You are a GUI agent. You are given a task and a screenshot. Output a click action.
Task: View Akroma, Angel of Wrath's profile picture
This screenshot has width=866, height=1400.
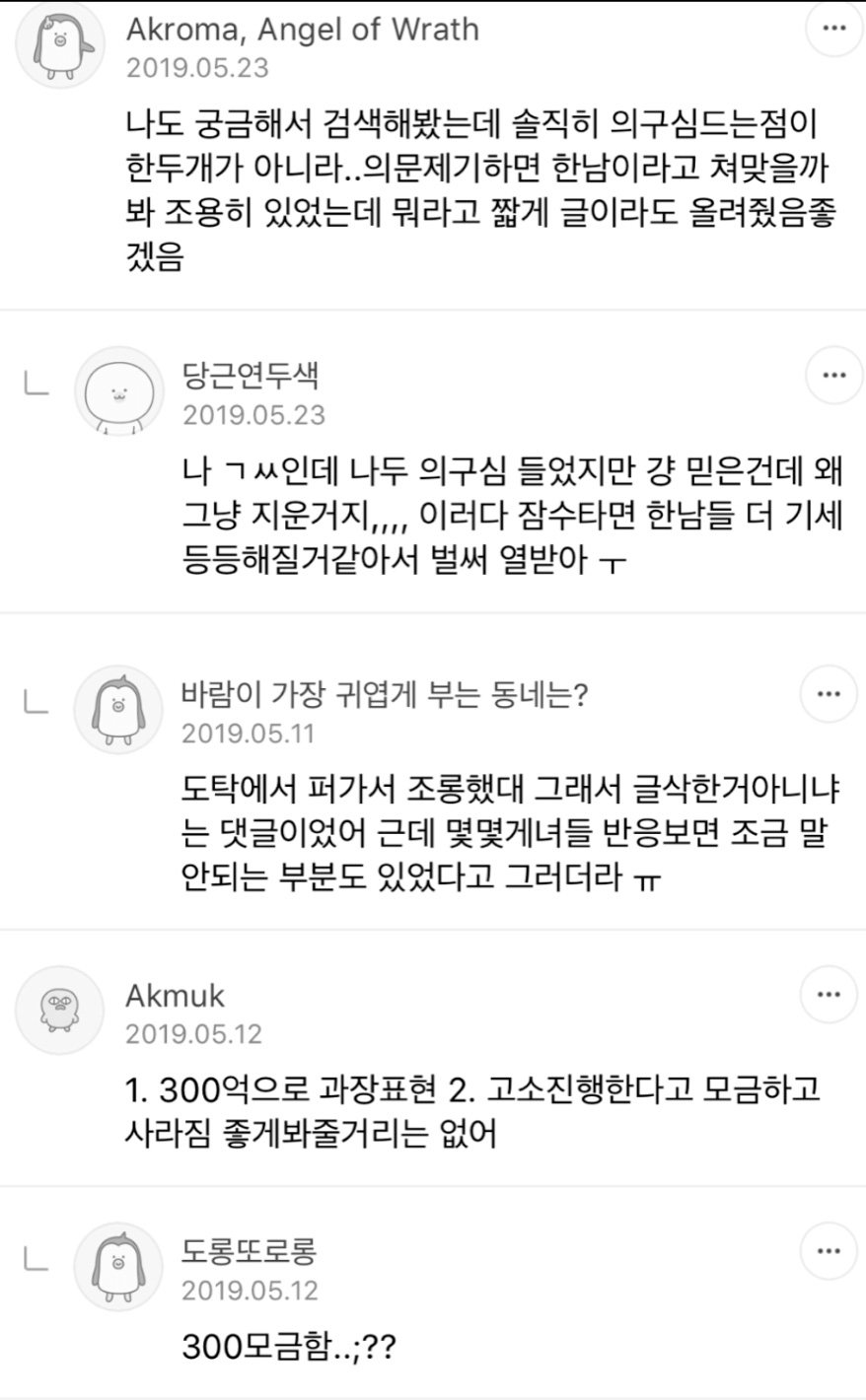[60, 45]
